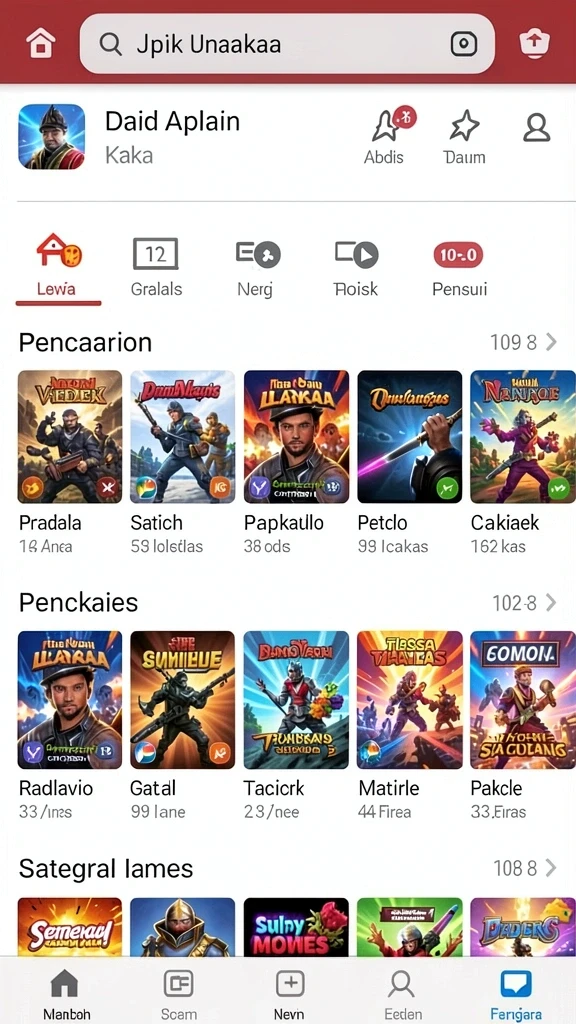The image size is (576, 1024).
Task: Select the Nerg tab
Action: pyautogui.click(x=257, y=267)
